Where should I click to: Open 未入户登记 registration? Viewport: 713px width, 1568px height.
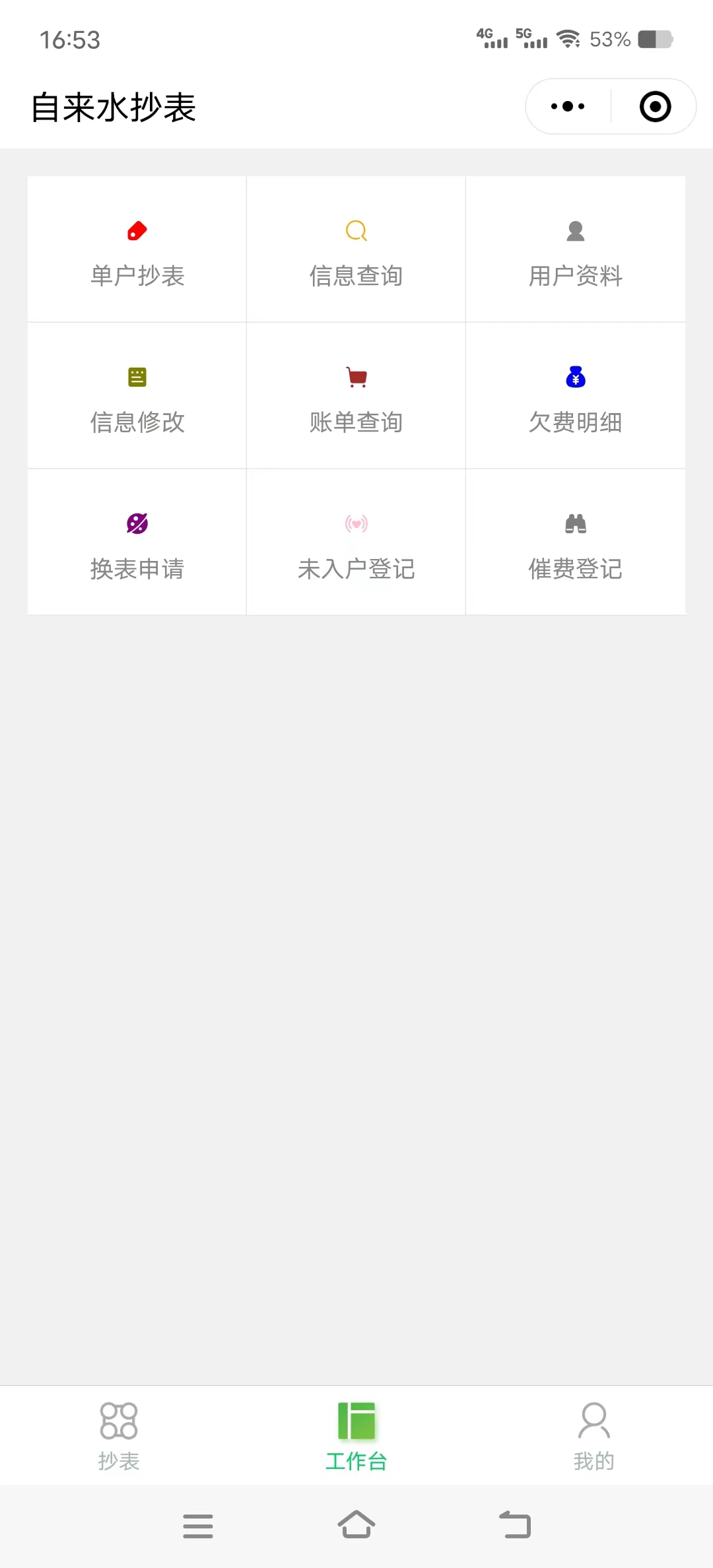point(356,542)
